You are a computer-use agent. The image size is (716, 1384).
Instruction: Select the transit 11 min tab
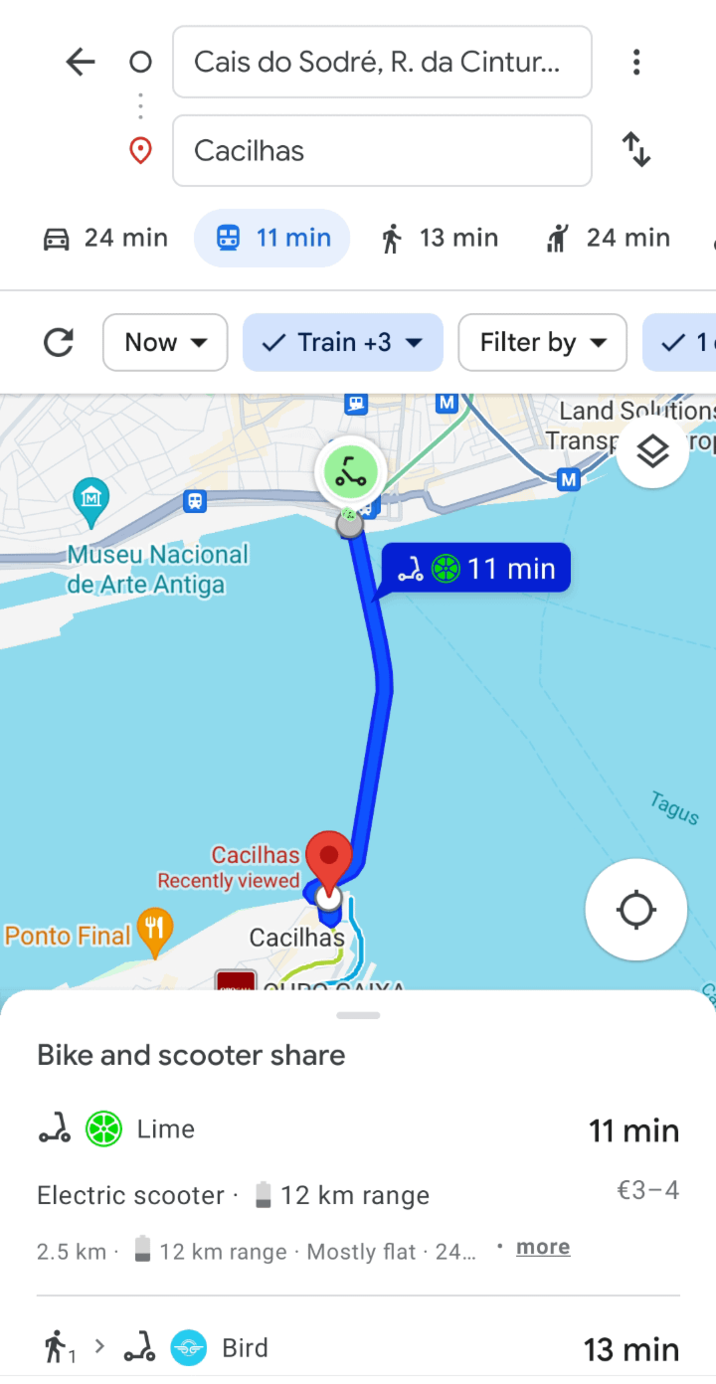point(272,238)
